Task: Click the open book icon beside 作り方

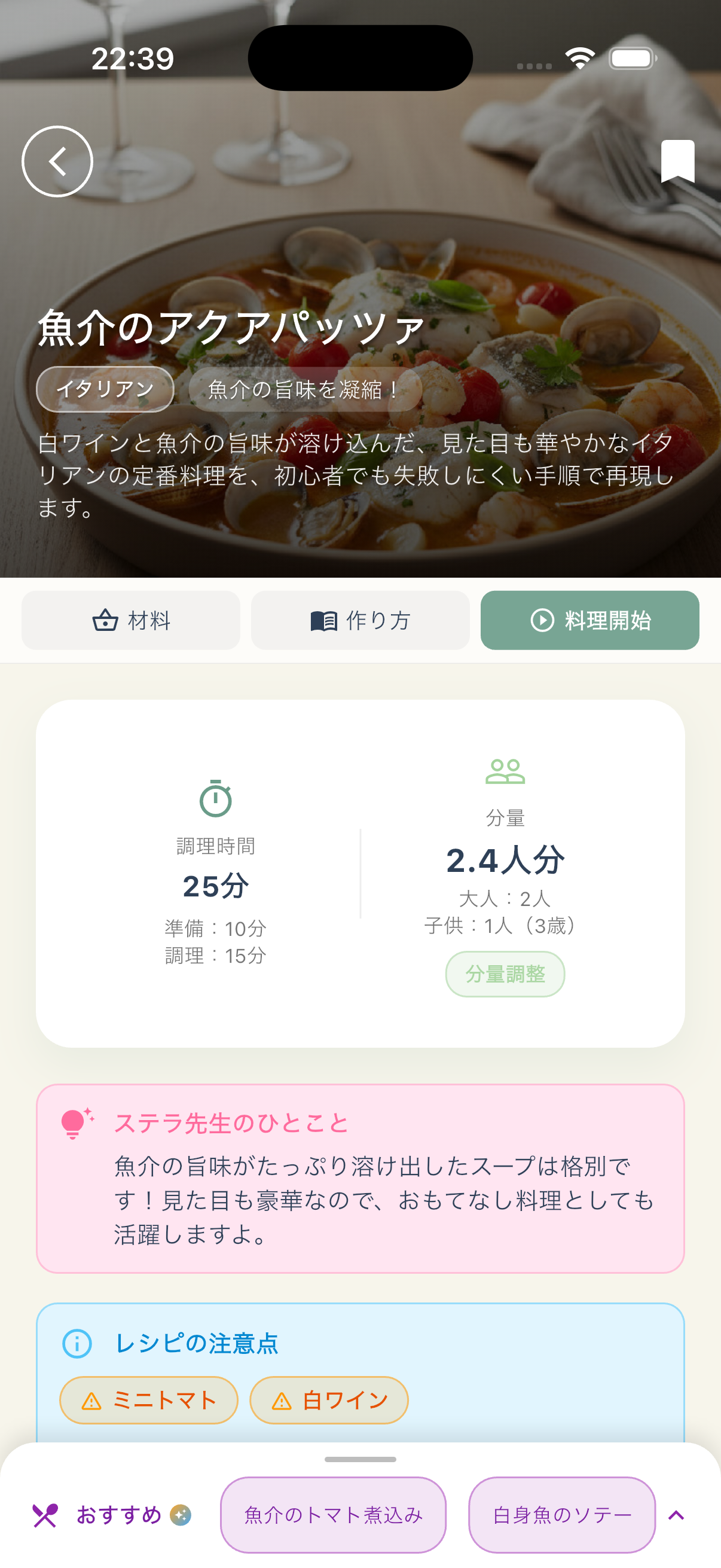Action: pos(324,620)
